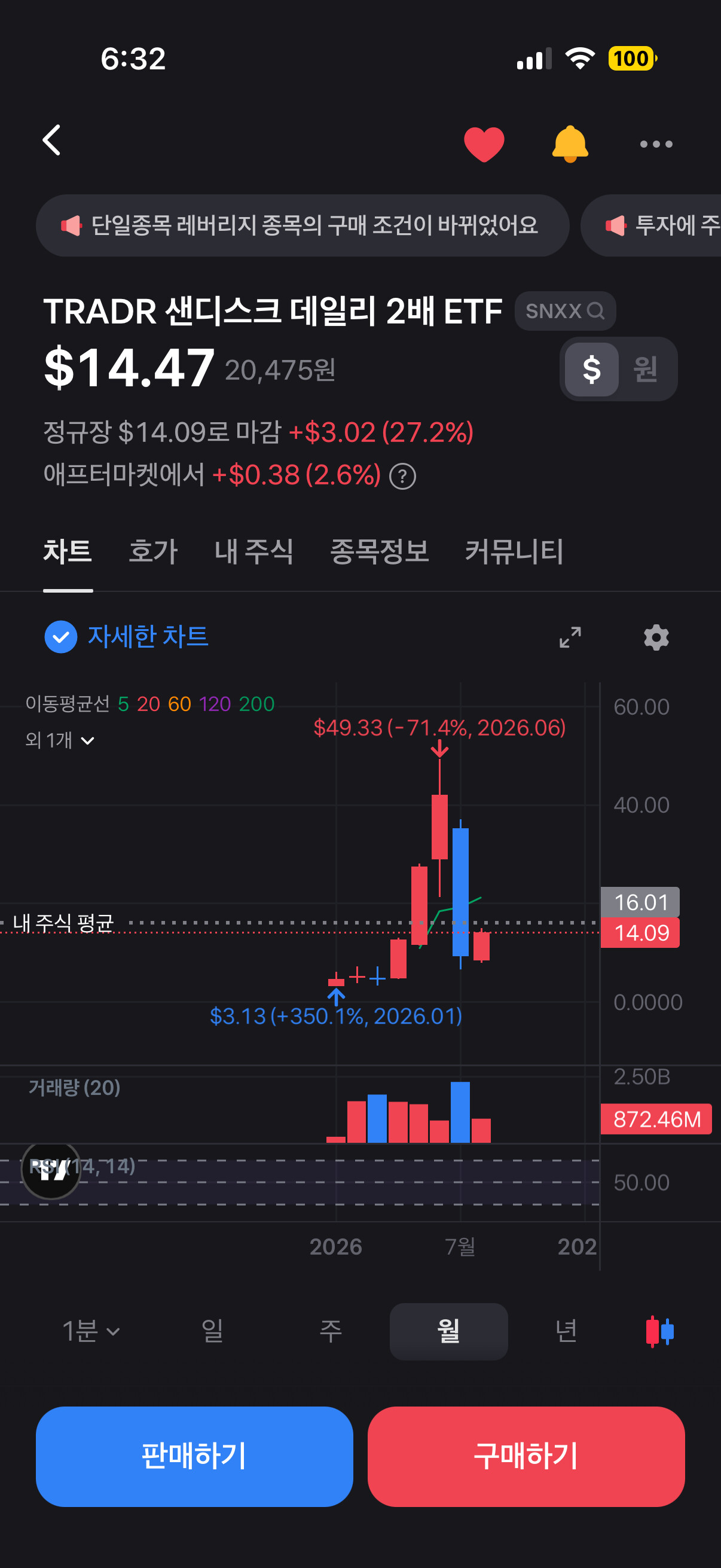Screen dimensions: 721x1568
Task: Tap 구매하기 to buy
Action: [x=526, y=1456]
